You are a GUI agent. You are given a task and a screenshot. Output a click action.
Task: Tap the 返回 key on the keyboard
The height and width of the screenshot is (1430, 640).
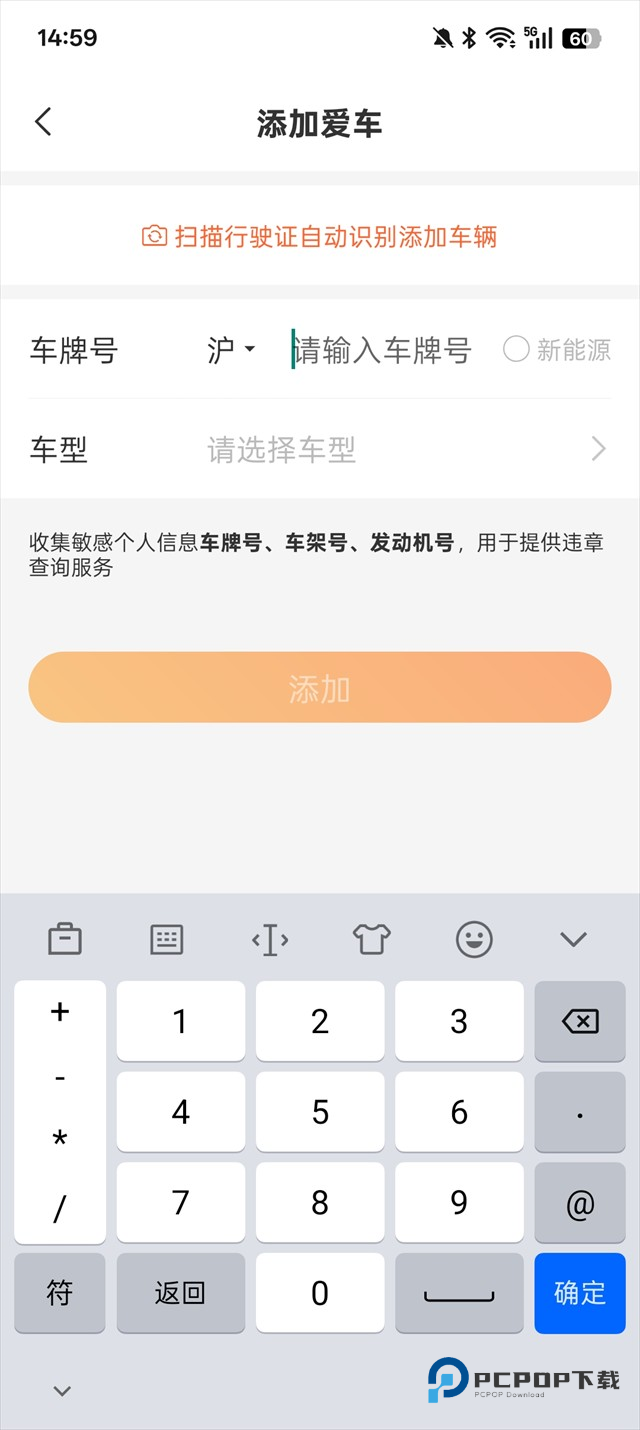(180, 1293)
